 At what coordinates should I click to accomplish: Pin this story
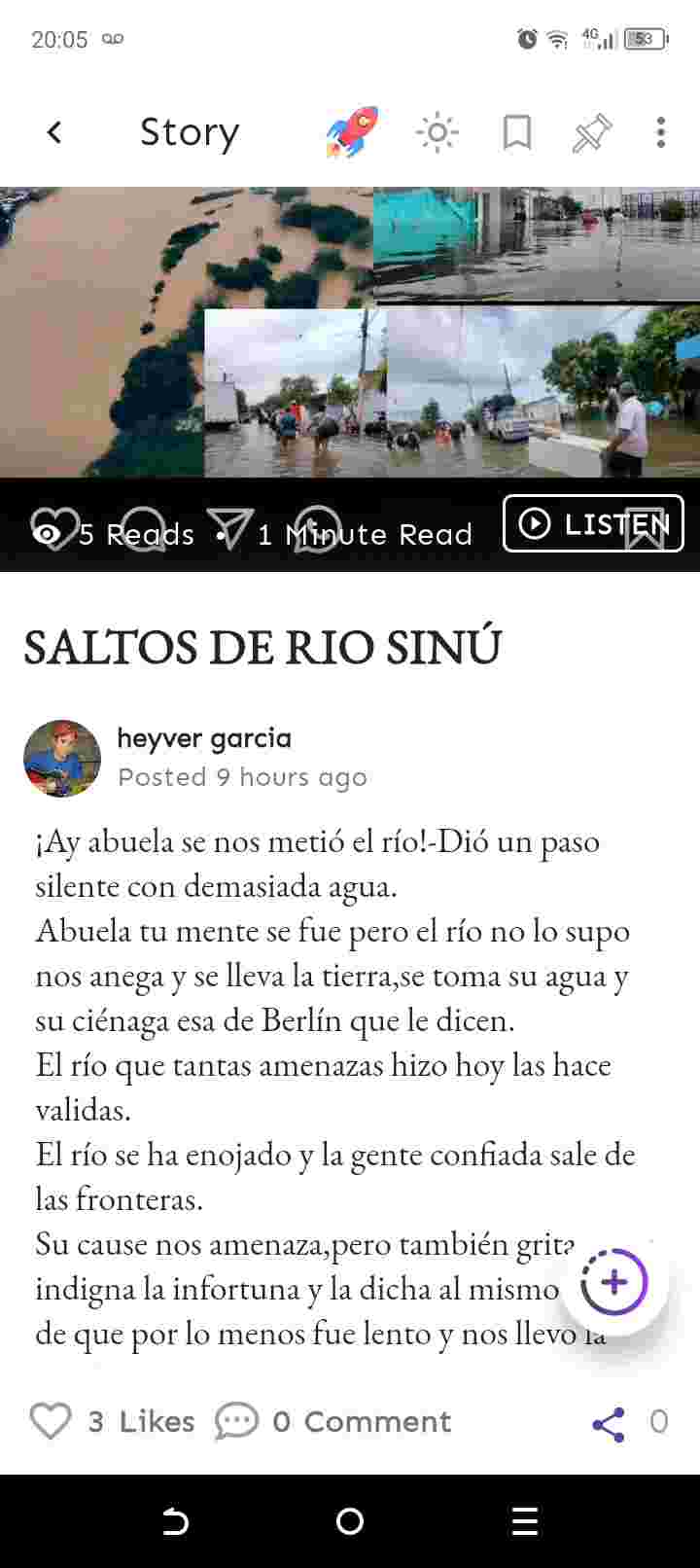592,132
